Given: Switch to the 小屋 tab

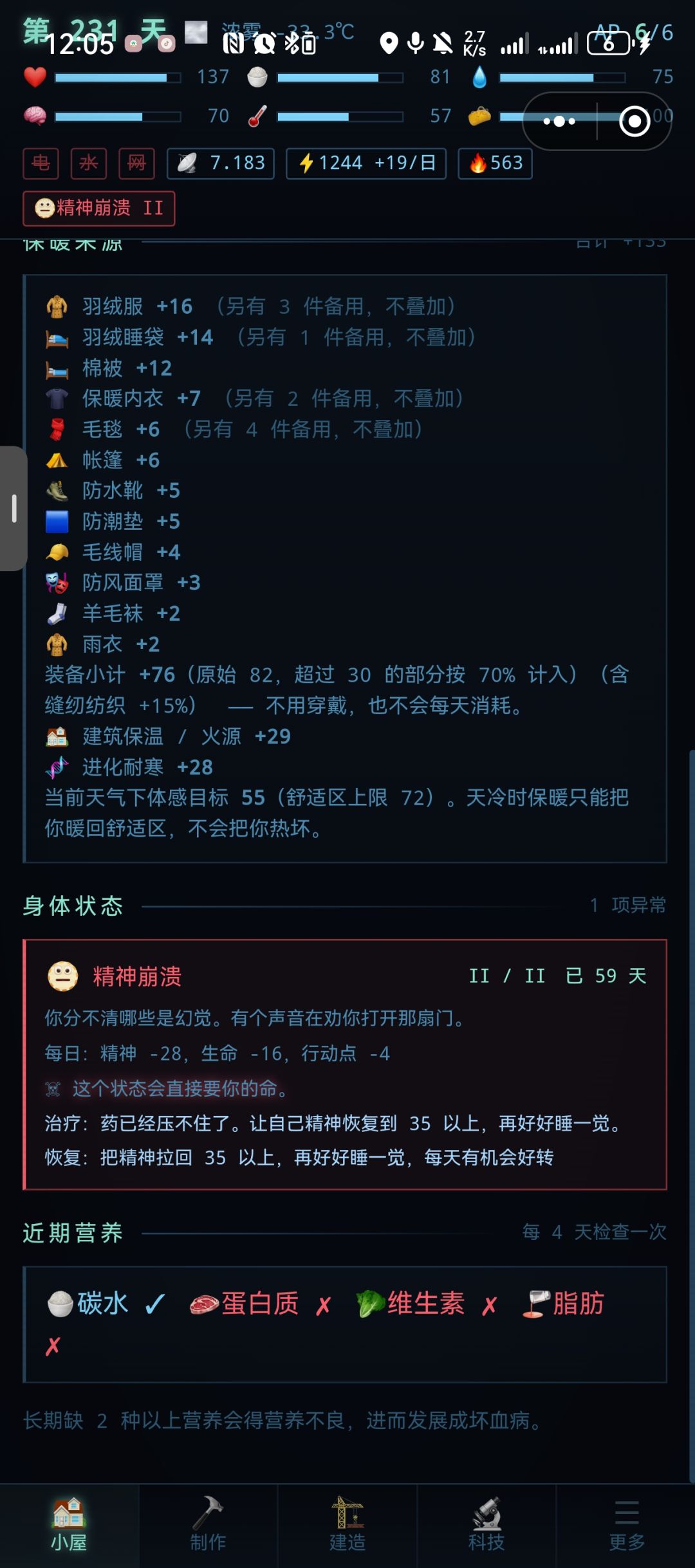Looking at the screenshot, I should point(69,1525).
